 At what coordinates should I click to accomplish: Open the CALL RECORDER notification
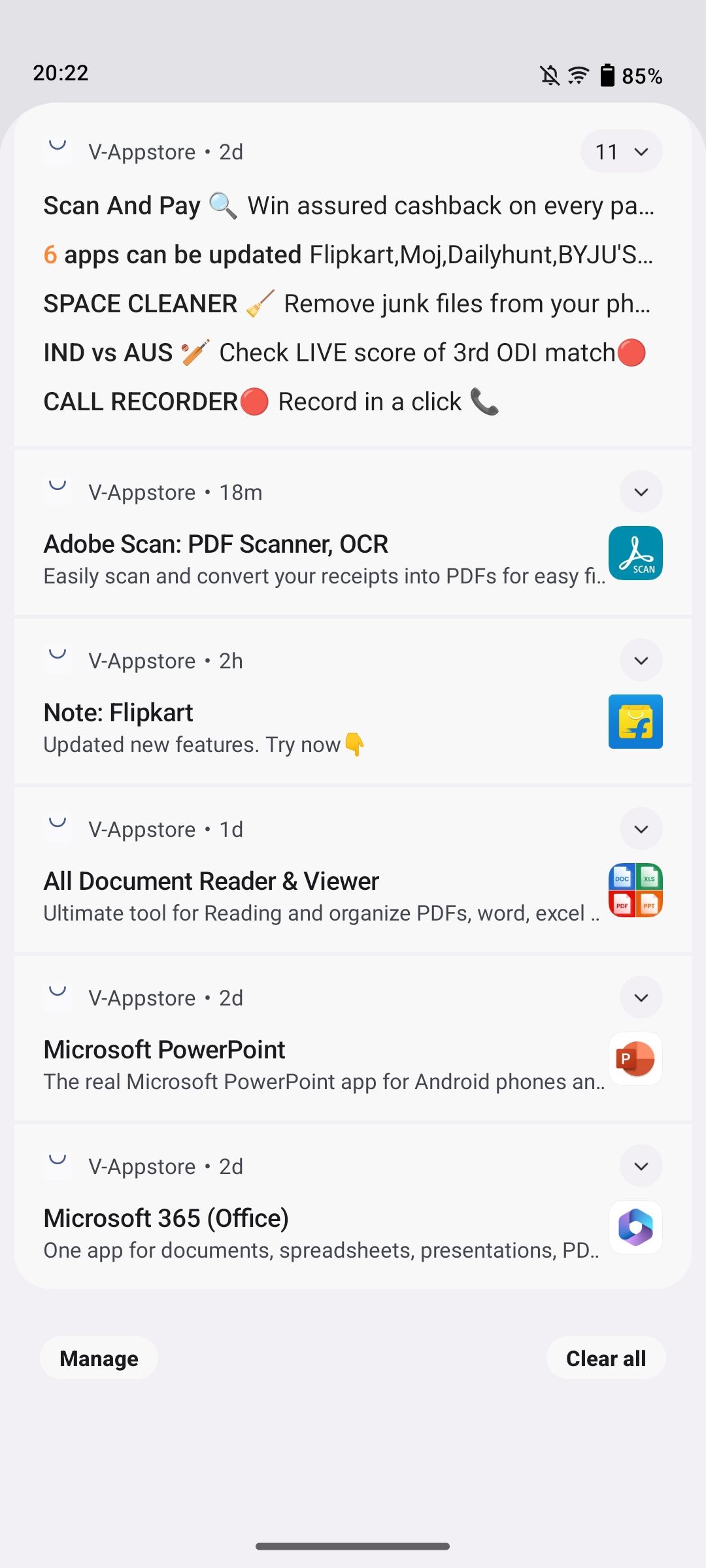point(271,402)
